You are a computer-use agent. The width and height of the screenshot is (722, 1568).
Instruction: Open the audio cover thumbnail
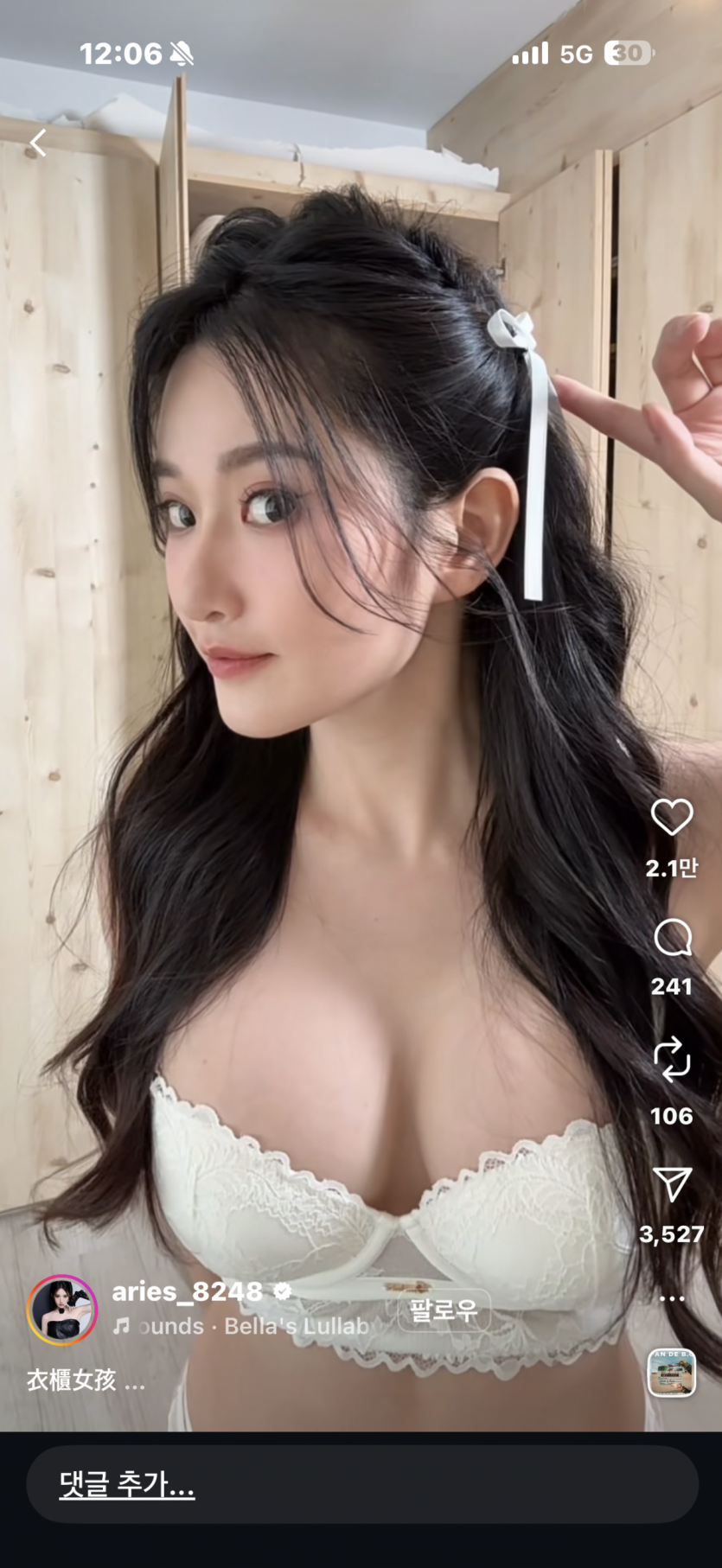(672, 1373)
